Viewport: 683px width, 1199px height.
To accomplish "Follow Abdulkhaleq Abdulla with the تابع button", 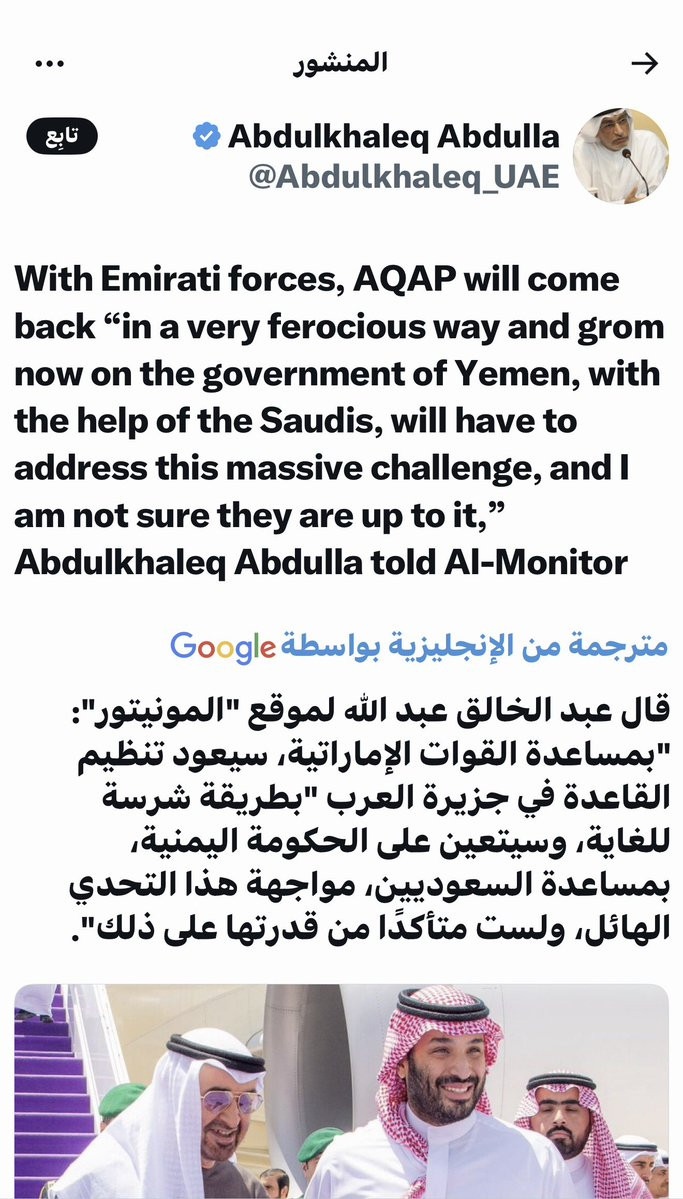I will (62, 137).
